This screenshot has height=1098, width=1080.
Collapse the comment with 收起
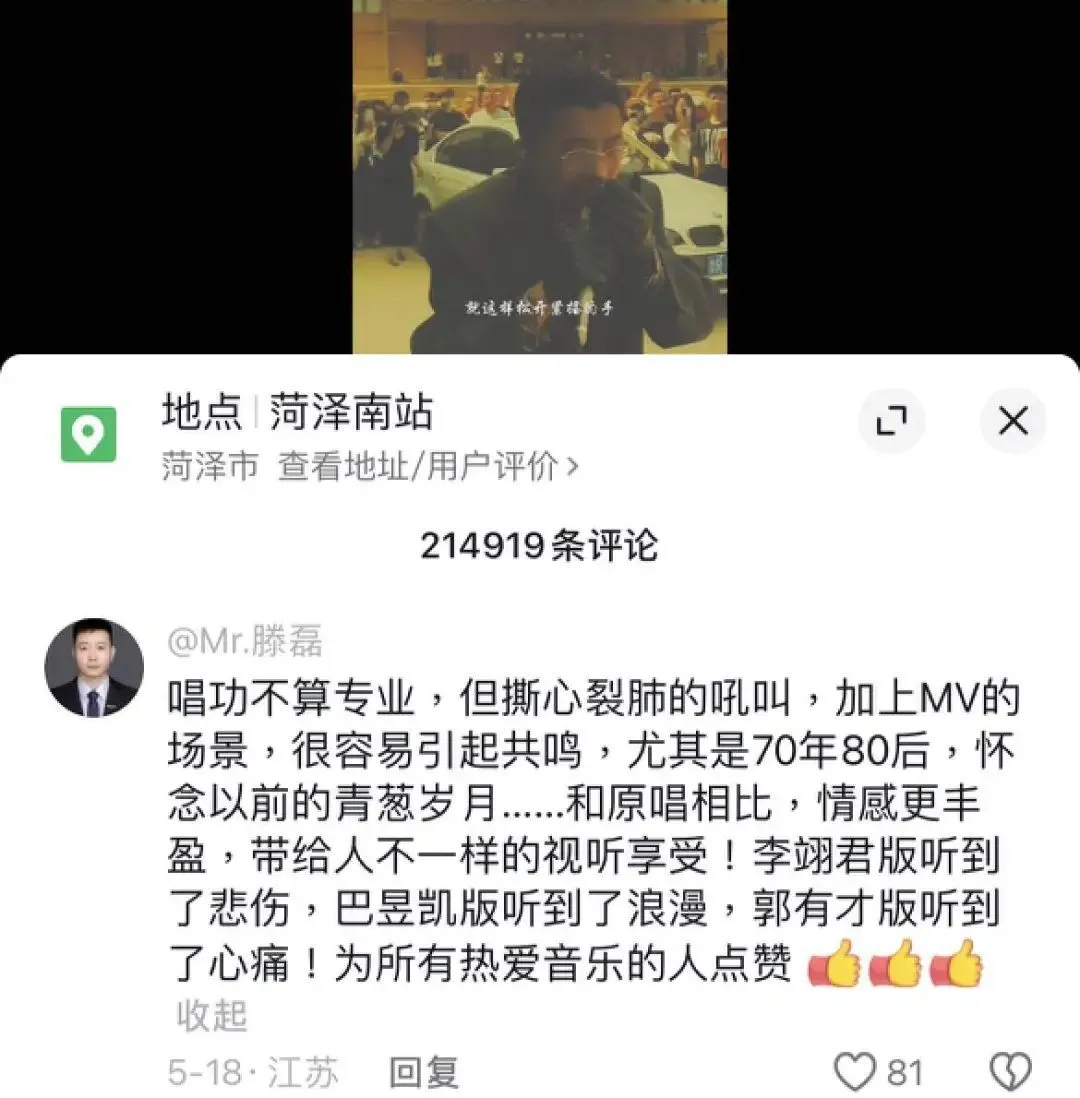[x=211, y=1016]
